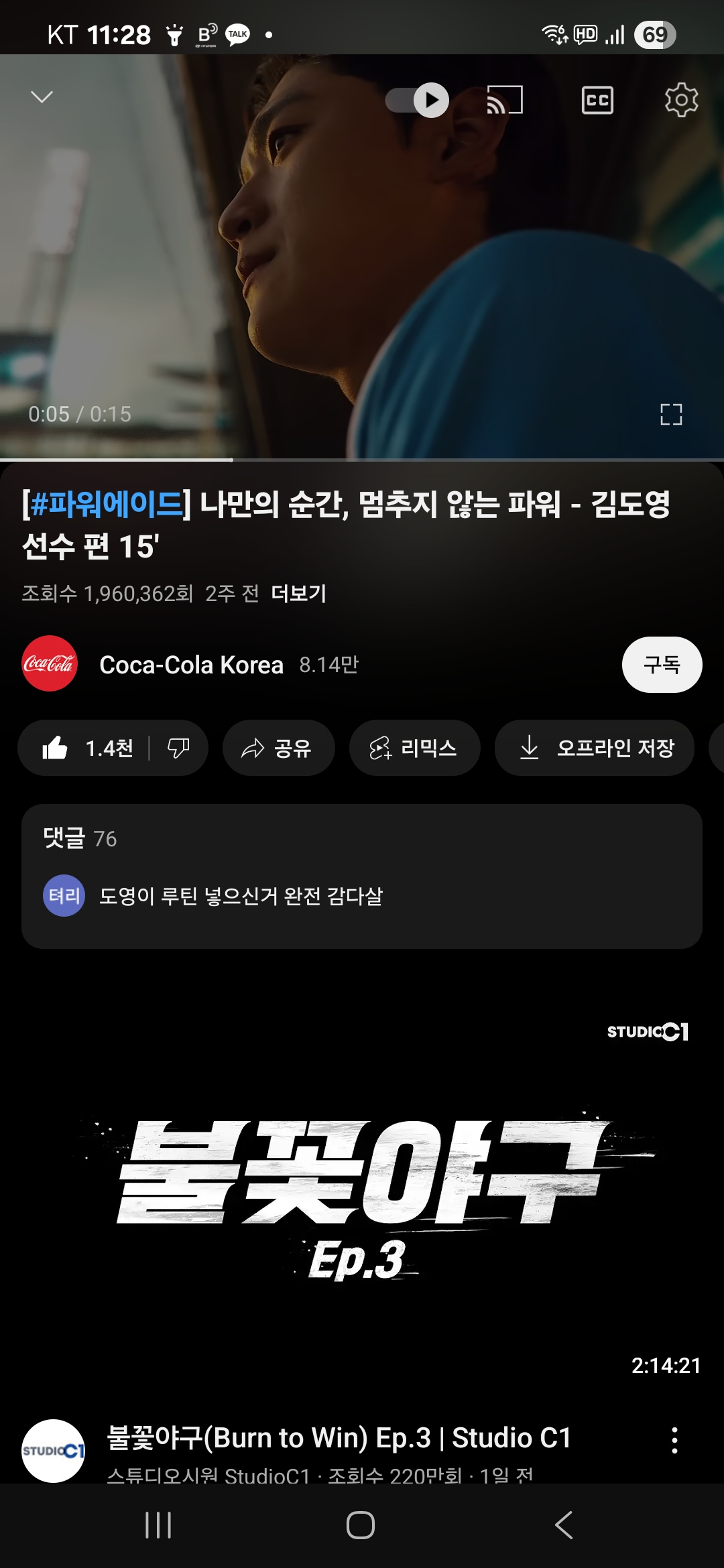Open the StudioC1 channel avatar

click(54, 1451)
